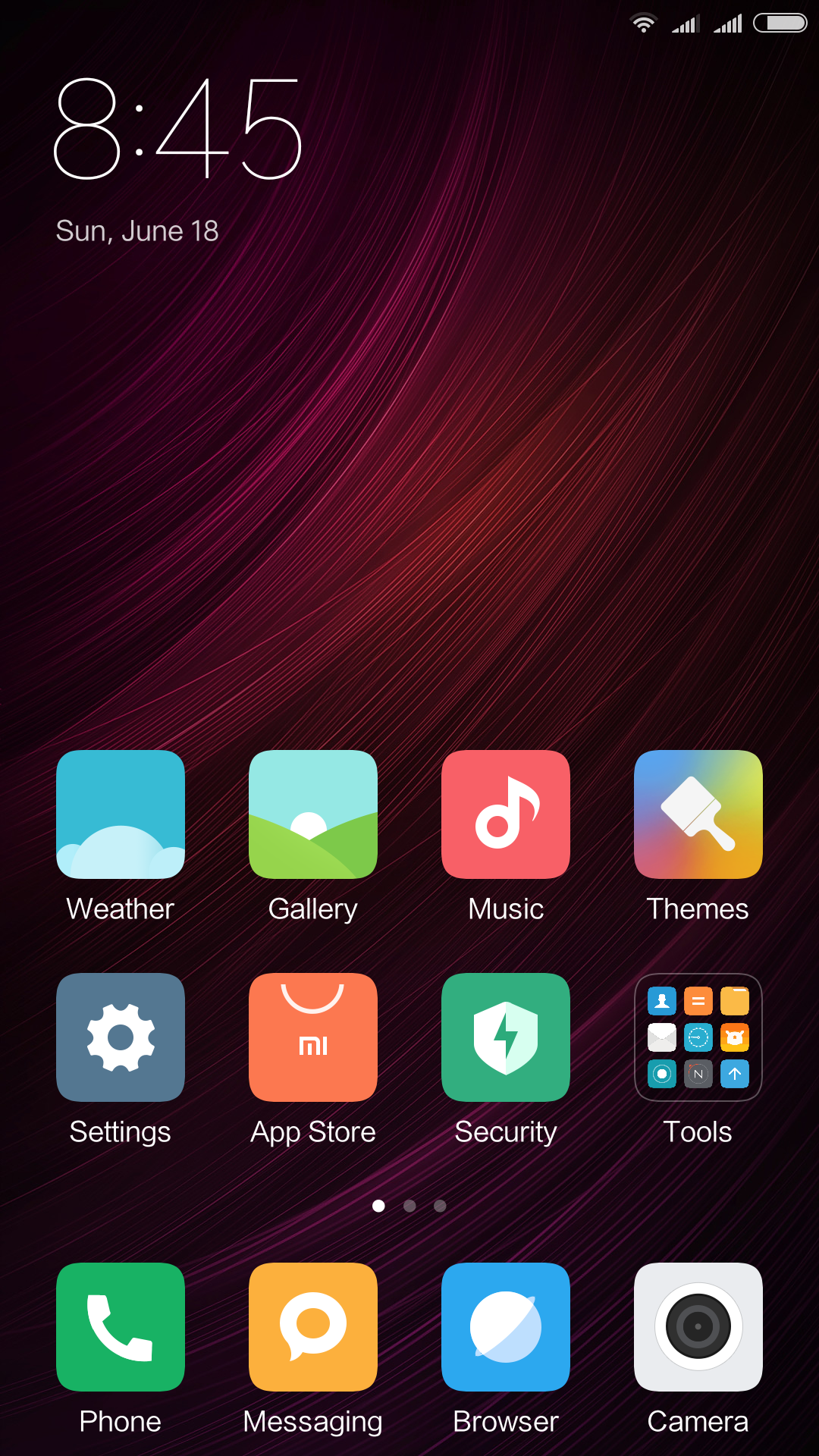Launch the Messaging app
Screen dimensions: 819x1456
pos(313,1327)
